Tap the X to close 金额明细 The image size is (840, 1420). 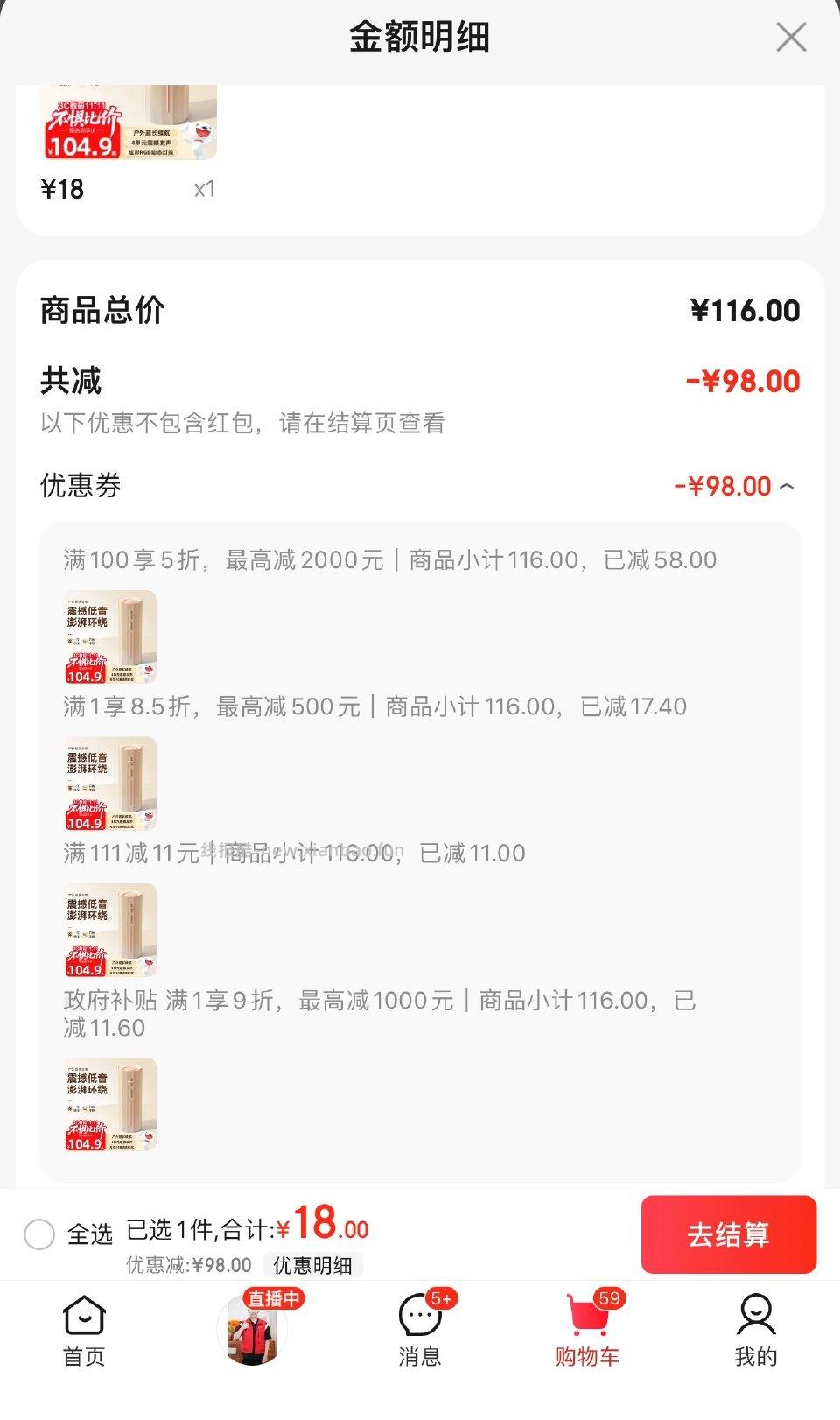[x=791, y=37]
